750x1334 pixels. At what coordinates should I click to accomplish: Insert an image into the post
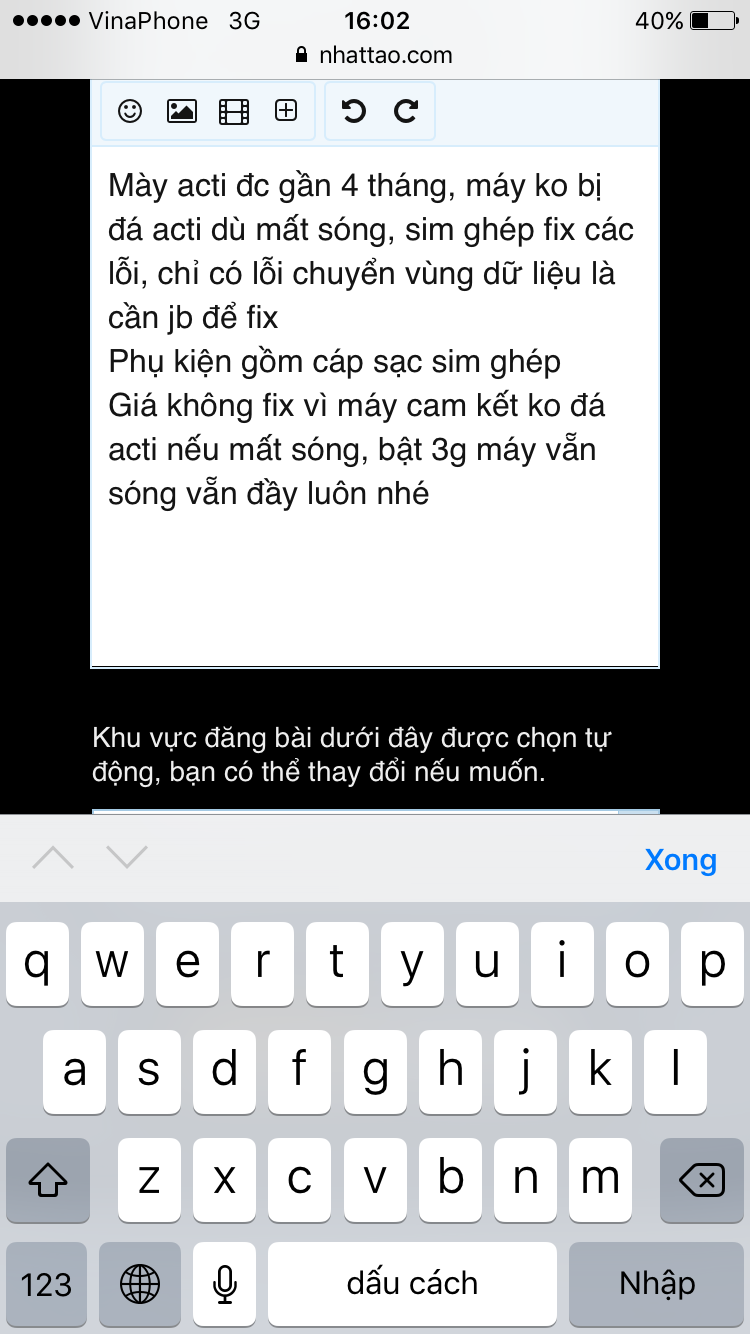[x=181, y=111]
